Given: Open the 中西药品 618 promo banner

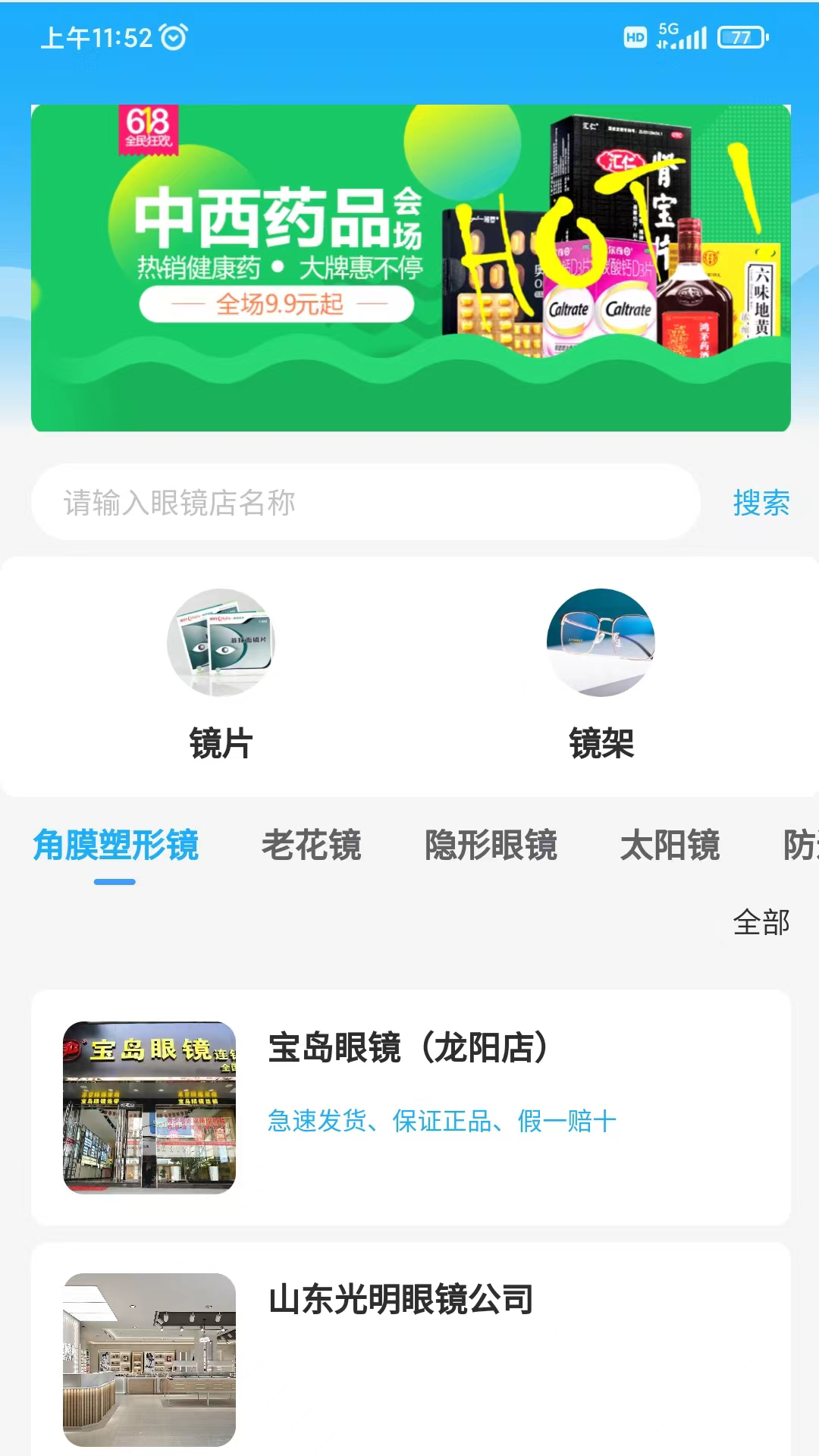Looking at the screenshot, I should coord(410,268).
